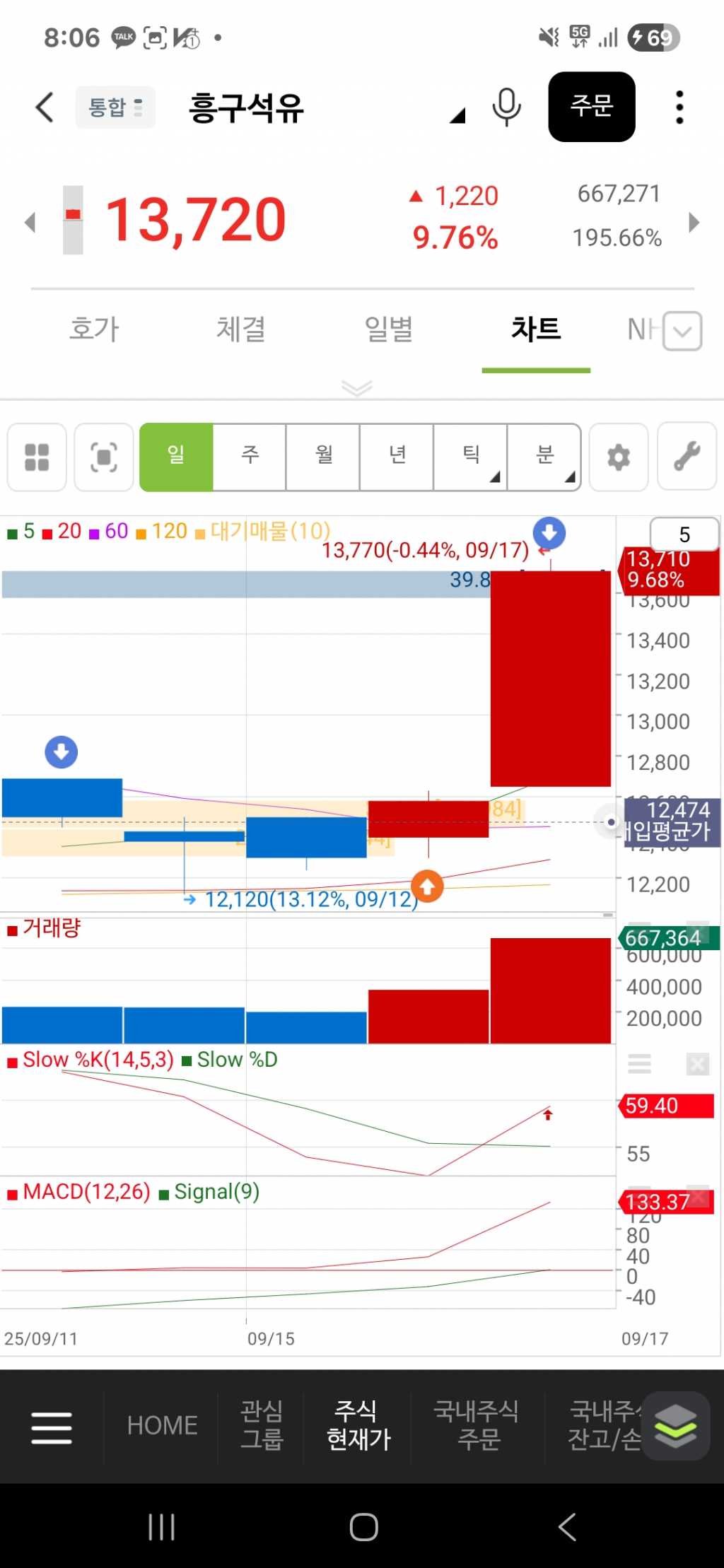Switch to the 호가 tab
Image resolution: width=724 pixels, height=1568 pixels.
[95, 329]
